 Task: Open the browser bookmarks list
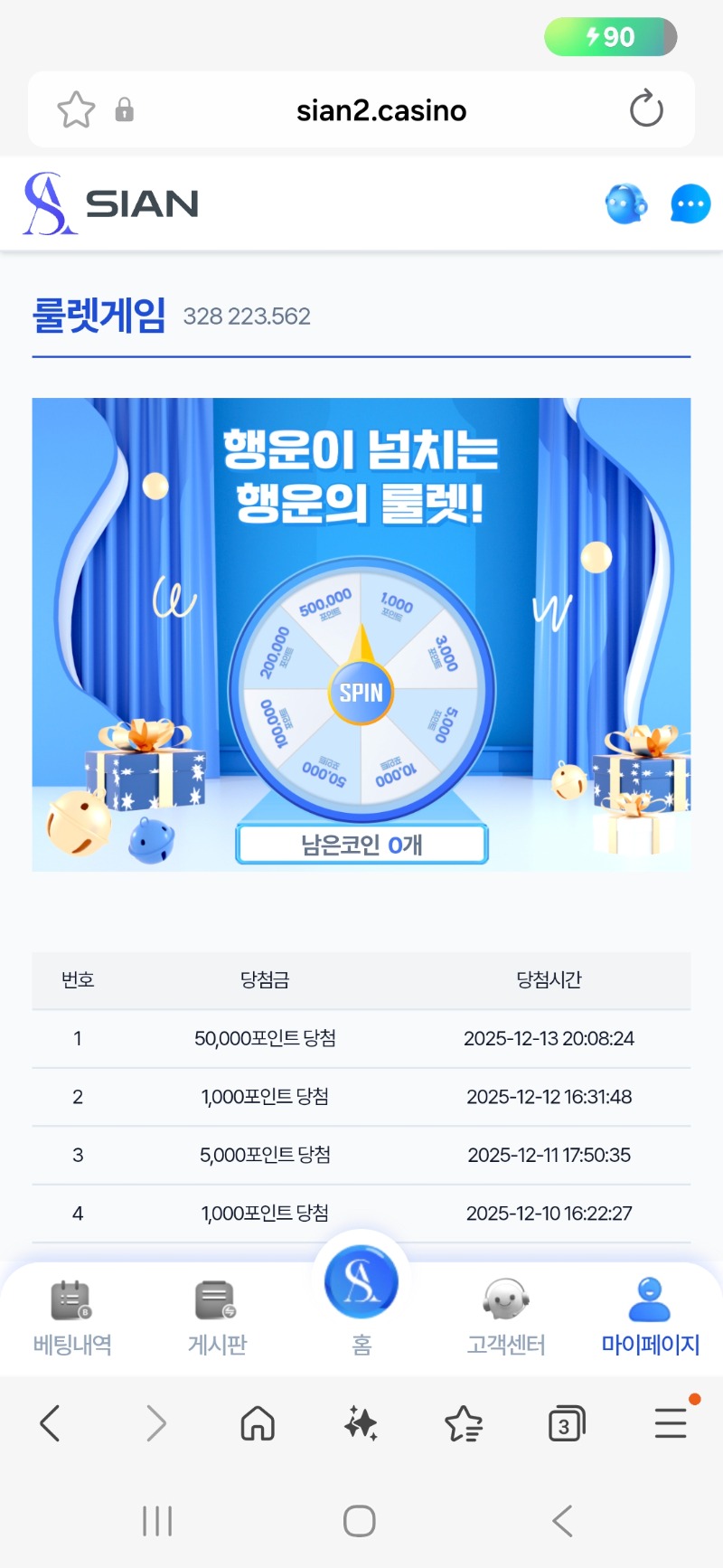click(x=464, y=1423)
